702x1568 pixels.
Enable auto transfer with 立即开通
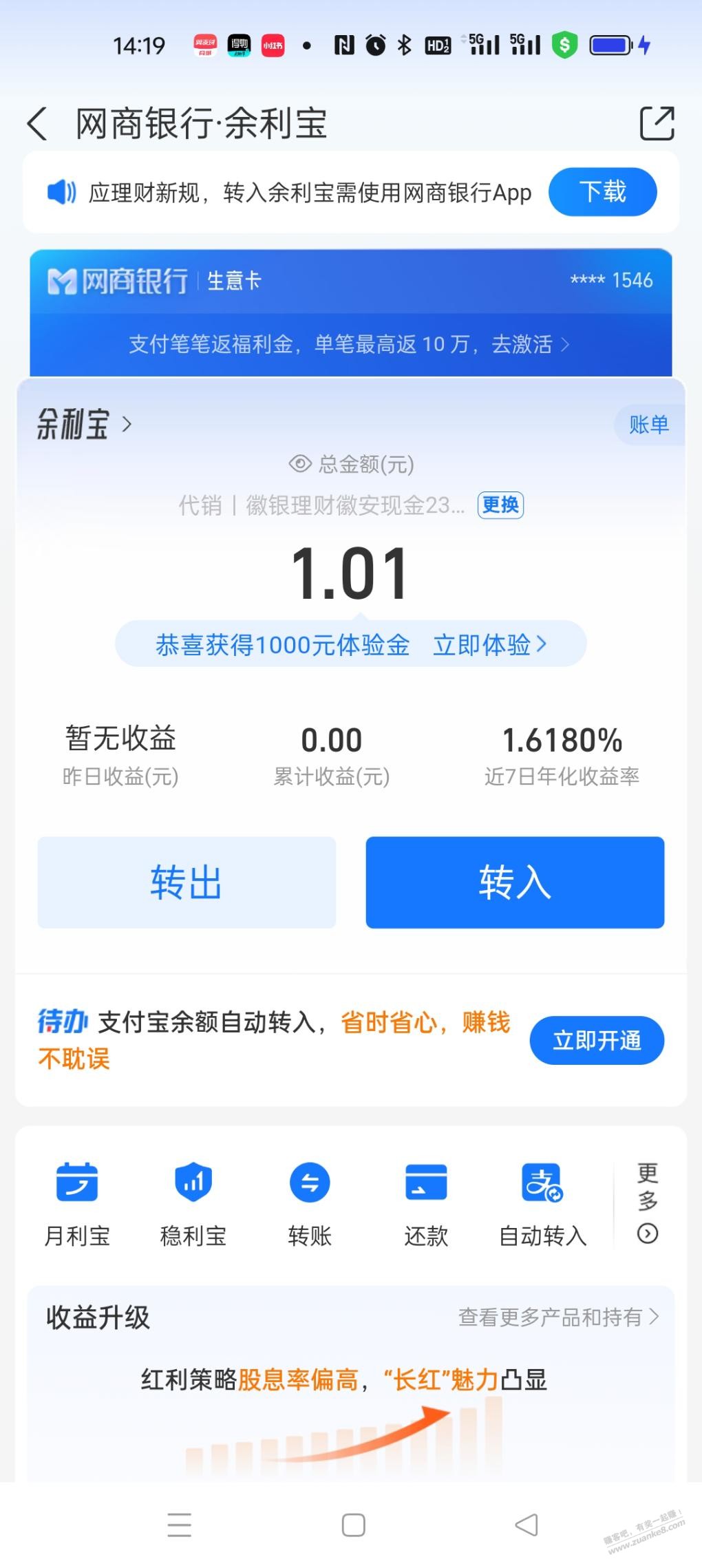coord(597,1040)
